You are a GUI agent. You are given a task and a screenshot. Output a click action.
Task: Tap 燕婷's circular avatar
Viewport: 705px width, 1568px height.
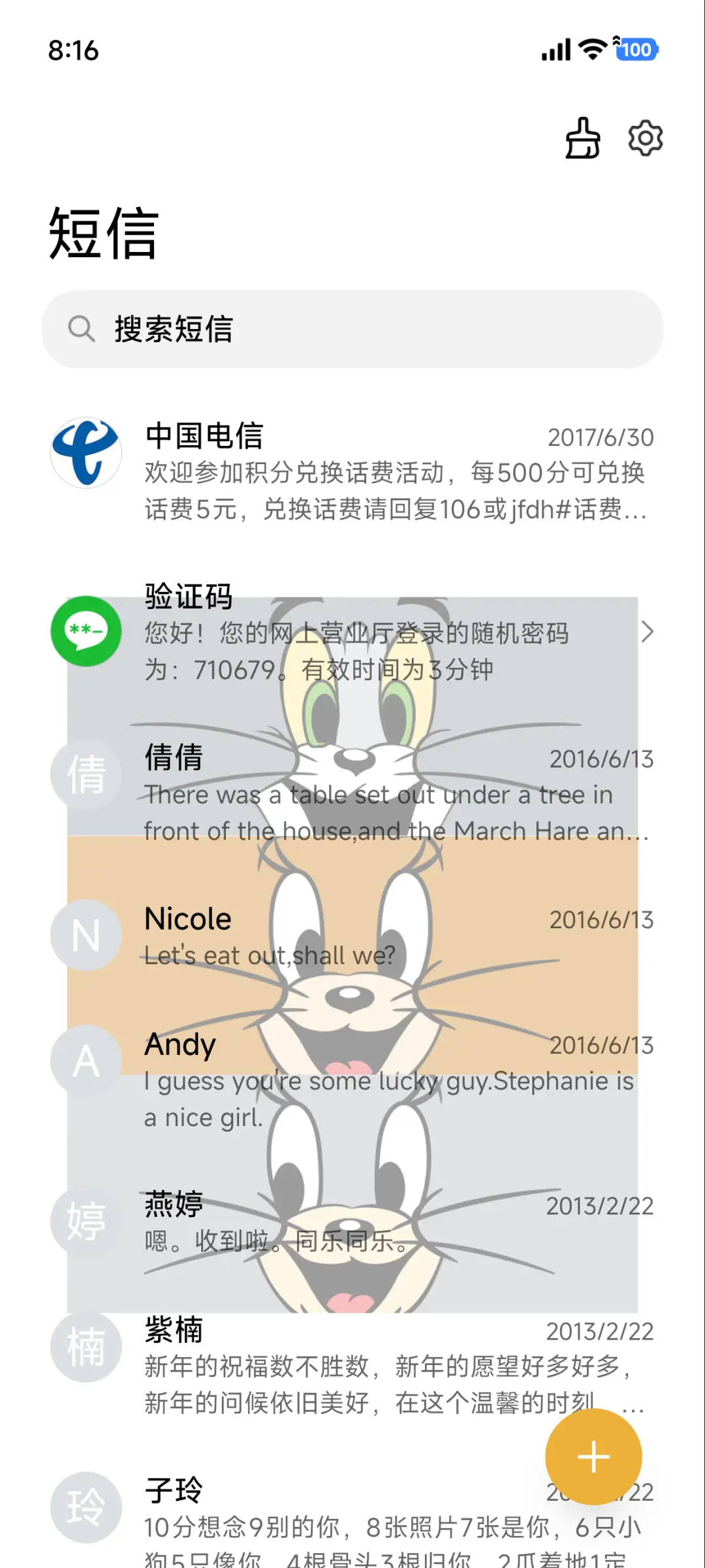coord(86,1221)
